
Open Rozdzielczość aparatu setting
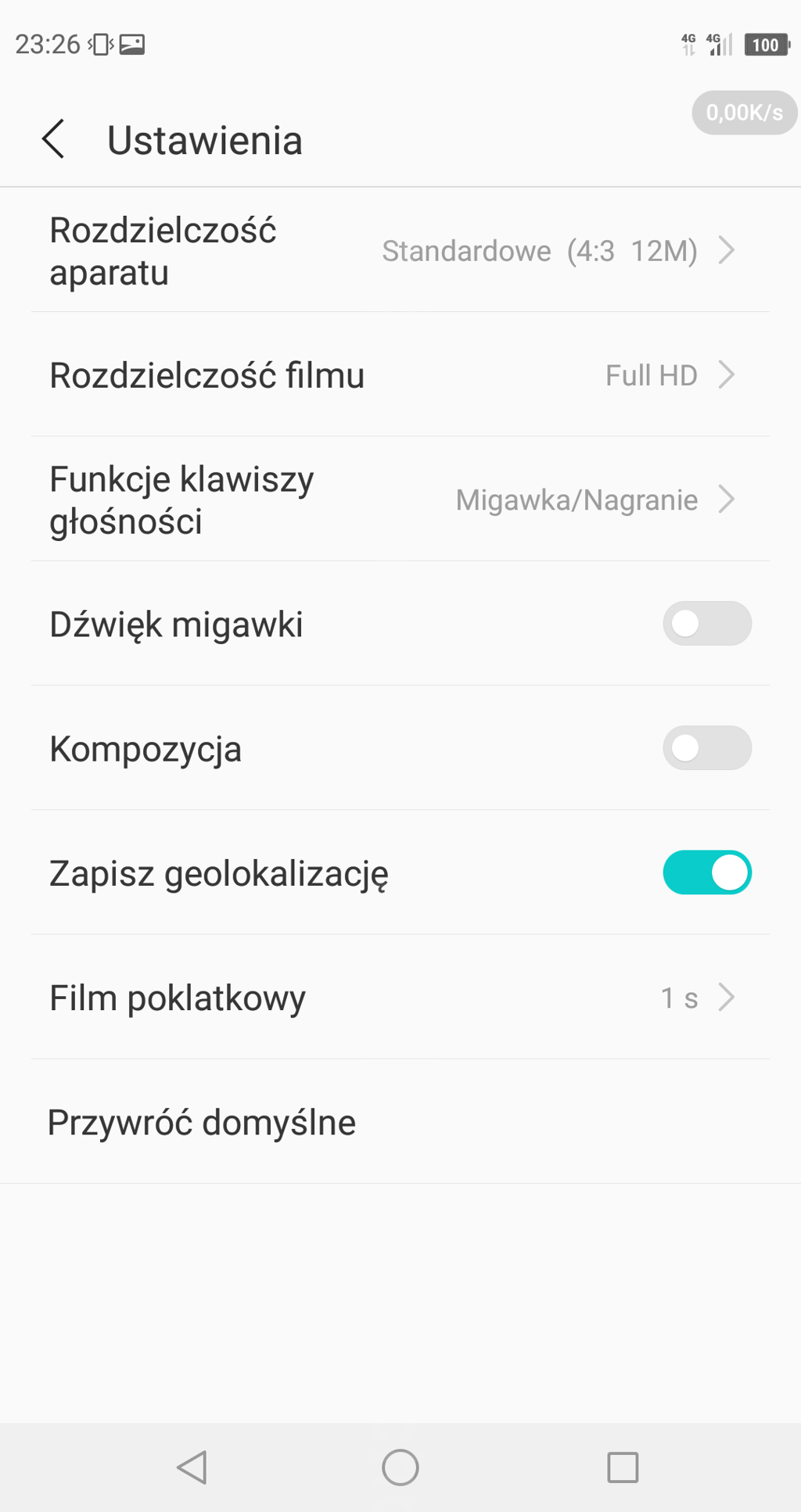pyautogui.click(x=399, y=251)
